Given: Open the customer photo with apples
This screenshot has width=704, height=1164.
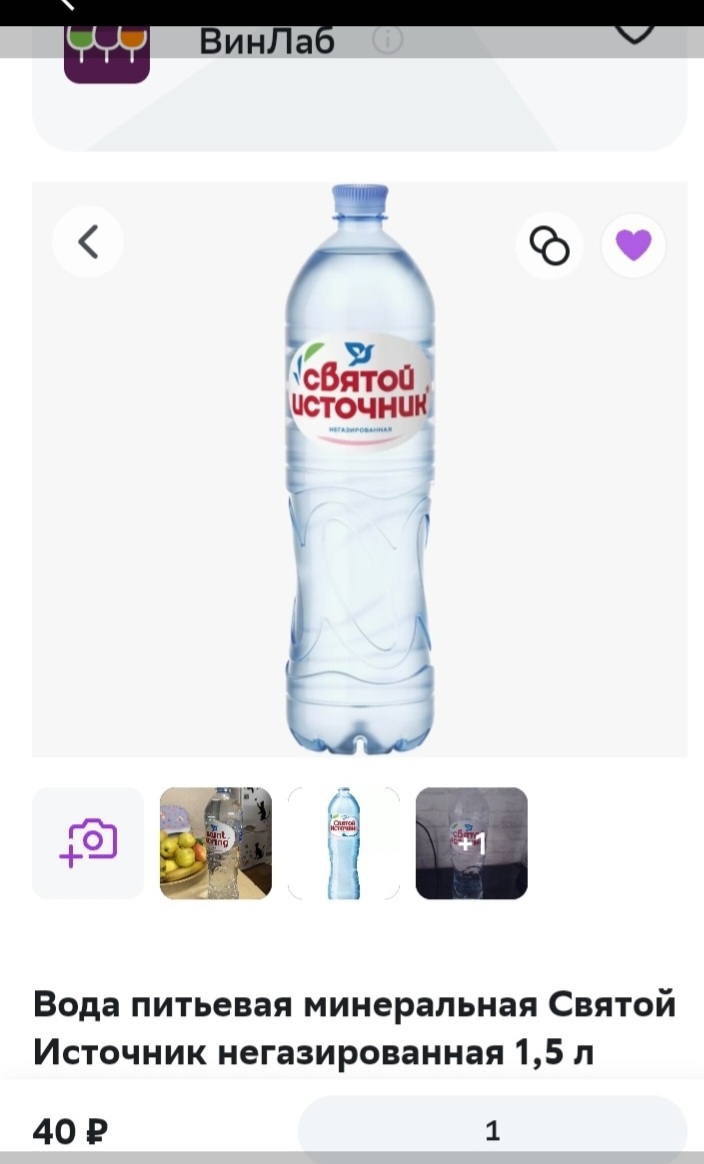Looking at the screenshot, I should pos(216,842).
